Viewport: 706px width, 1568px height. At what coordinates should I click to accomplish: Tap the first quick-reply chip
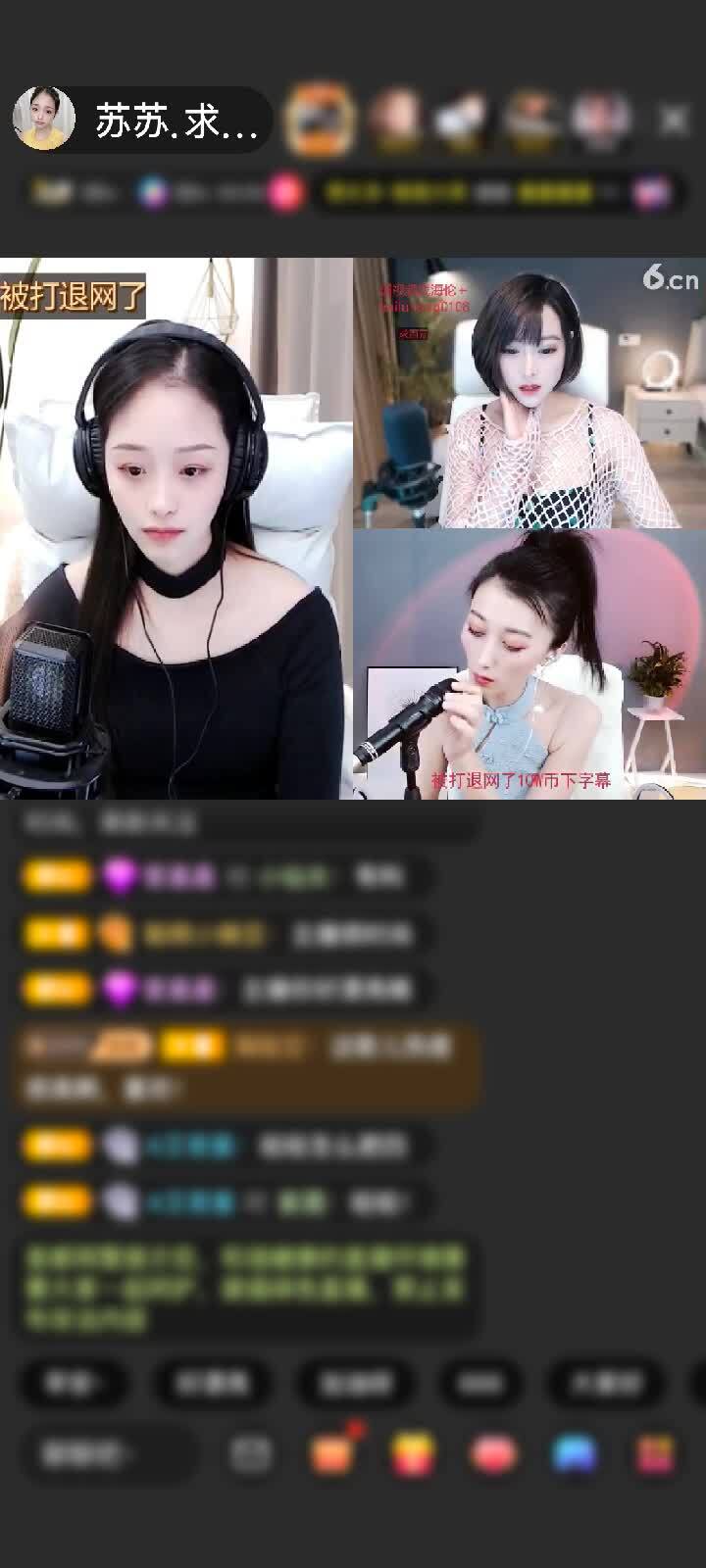[x=75, y=1383]
